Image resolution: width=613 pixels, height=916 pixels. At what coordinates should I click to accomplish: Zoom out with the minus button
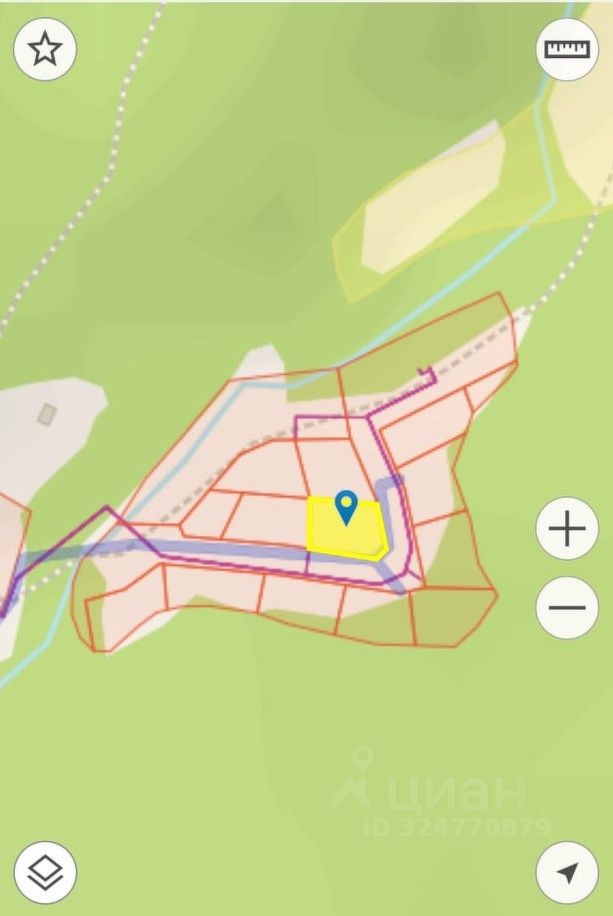(567, 607)
